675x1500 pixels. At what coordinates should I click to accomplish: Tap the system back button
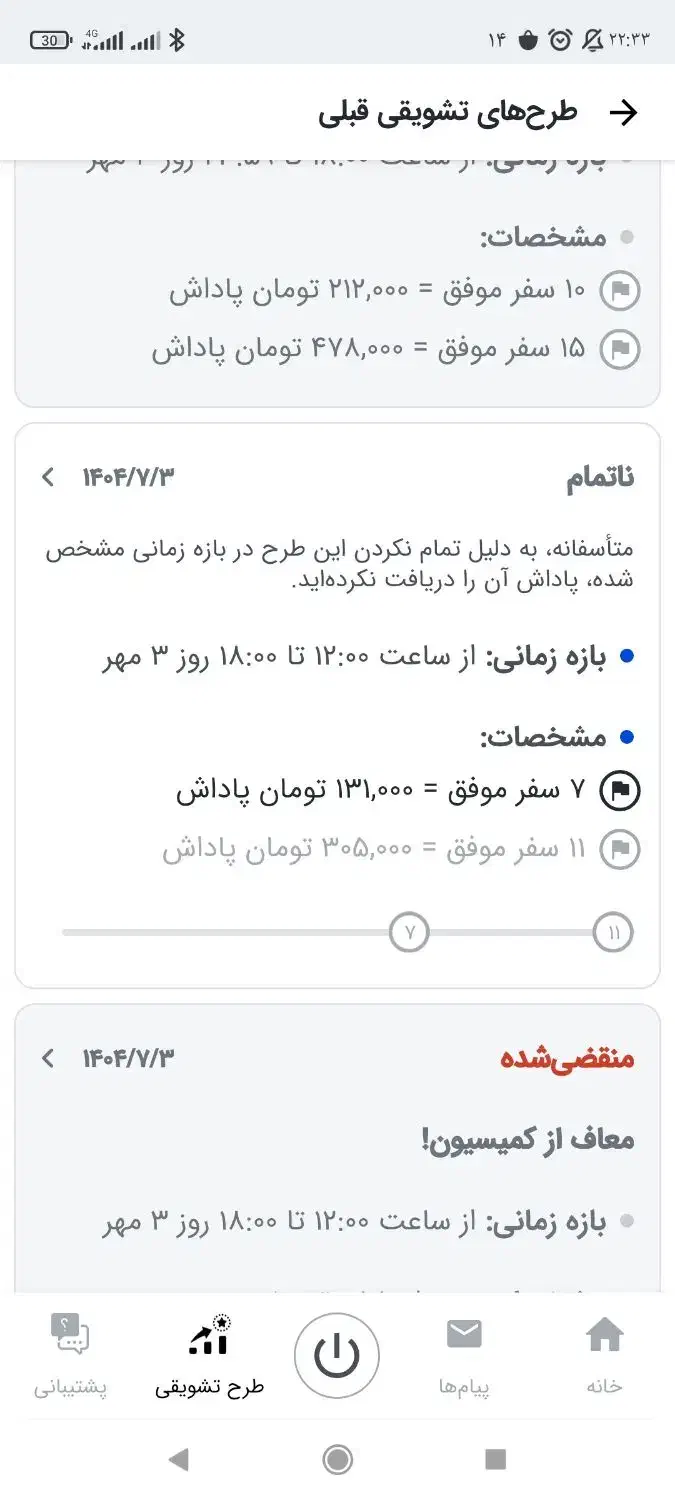point(179,1460)
